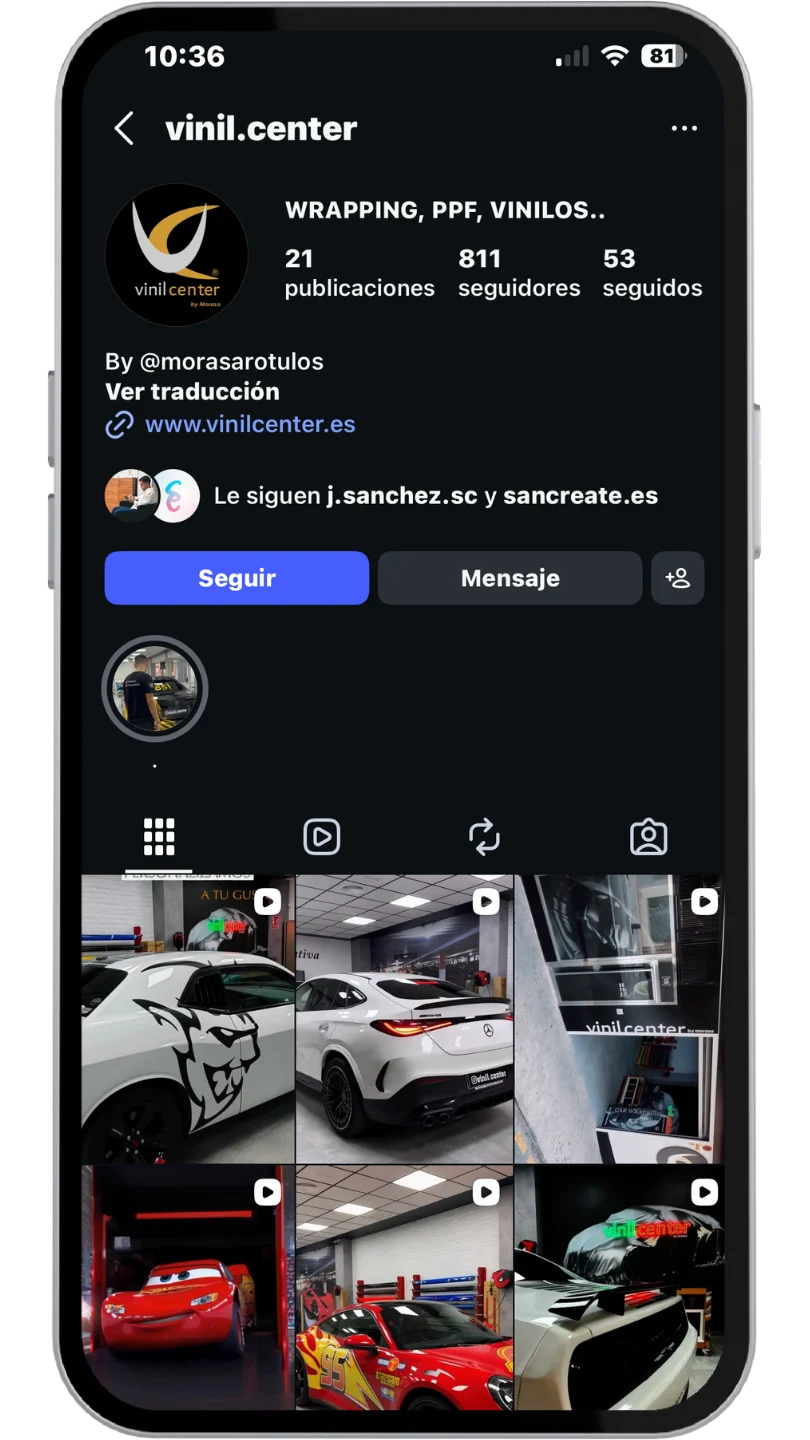Open reel of red 95 wrapped car

click(404, 1288)
